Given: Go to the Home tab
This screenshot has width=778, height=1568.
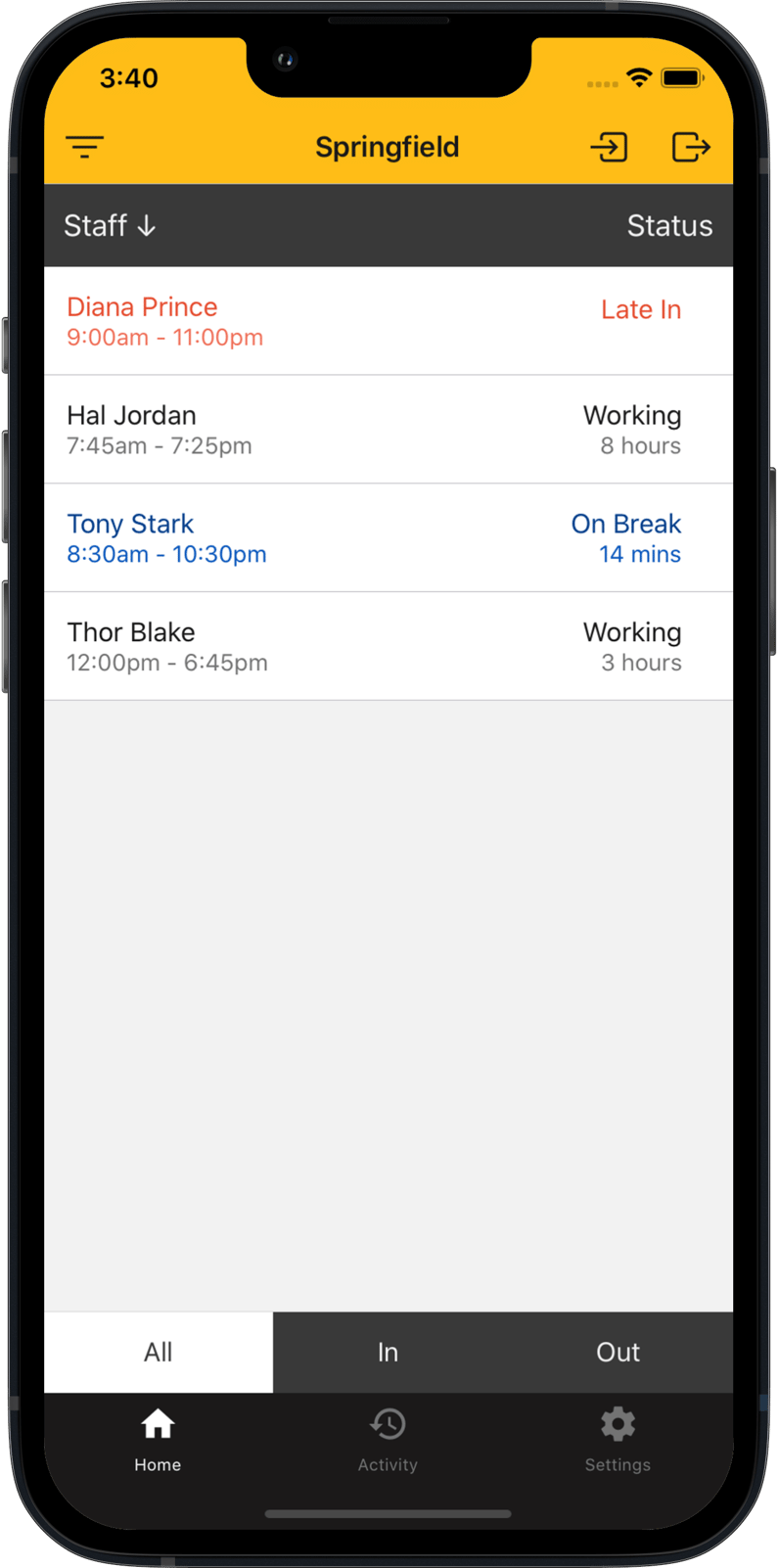Looking at the screenshot, I should click(158, 1440).
